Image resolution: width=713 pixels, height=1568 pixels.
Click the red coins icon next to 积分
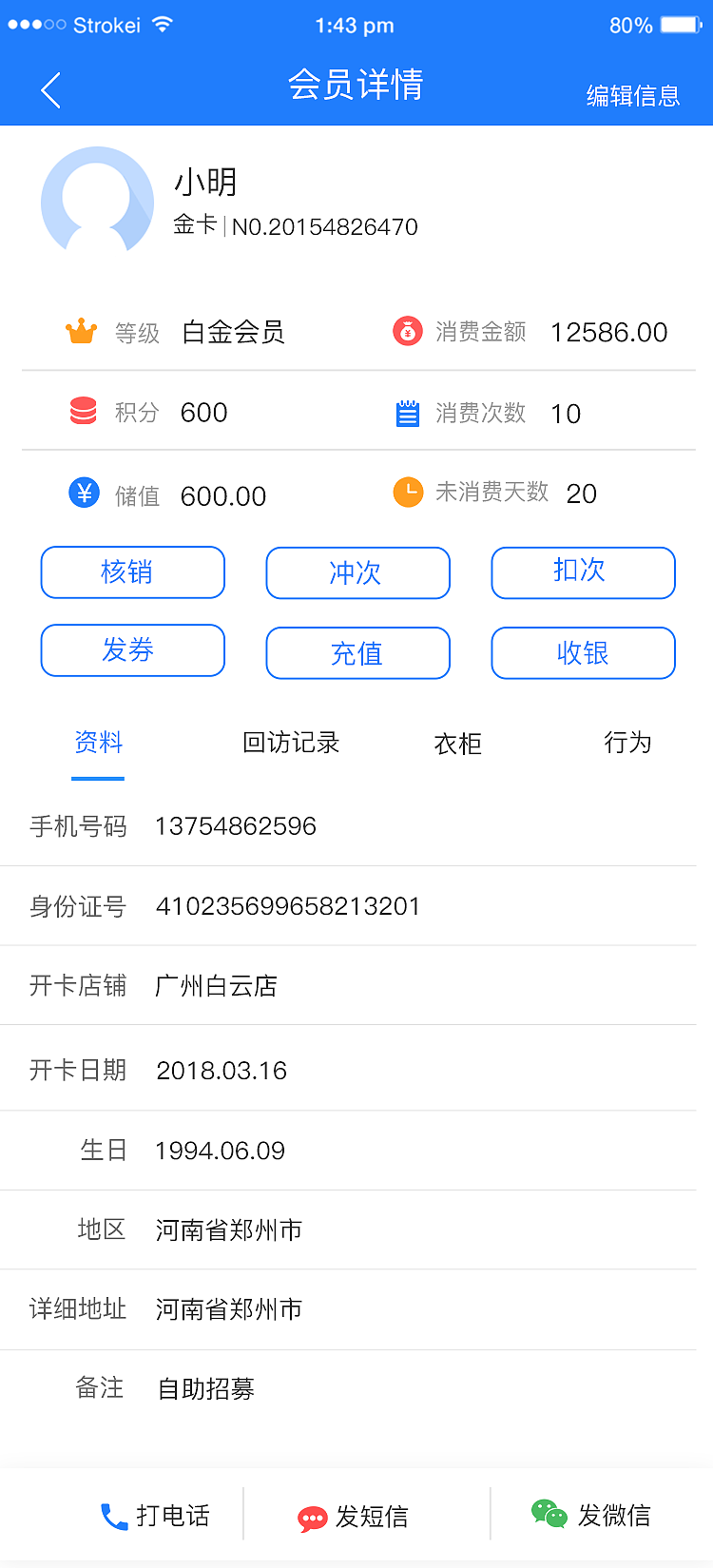(84, 411)
